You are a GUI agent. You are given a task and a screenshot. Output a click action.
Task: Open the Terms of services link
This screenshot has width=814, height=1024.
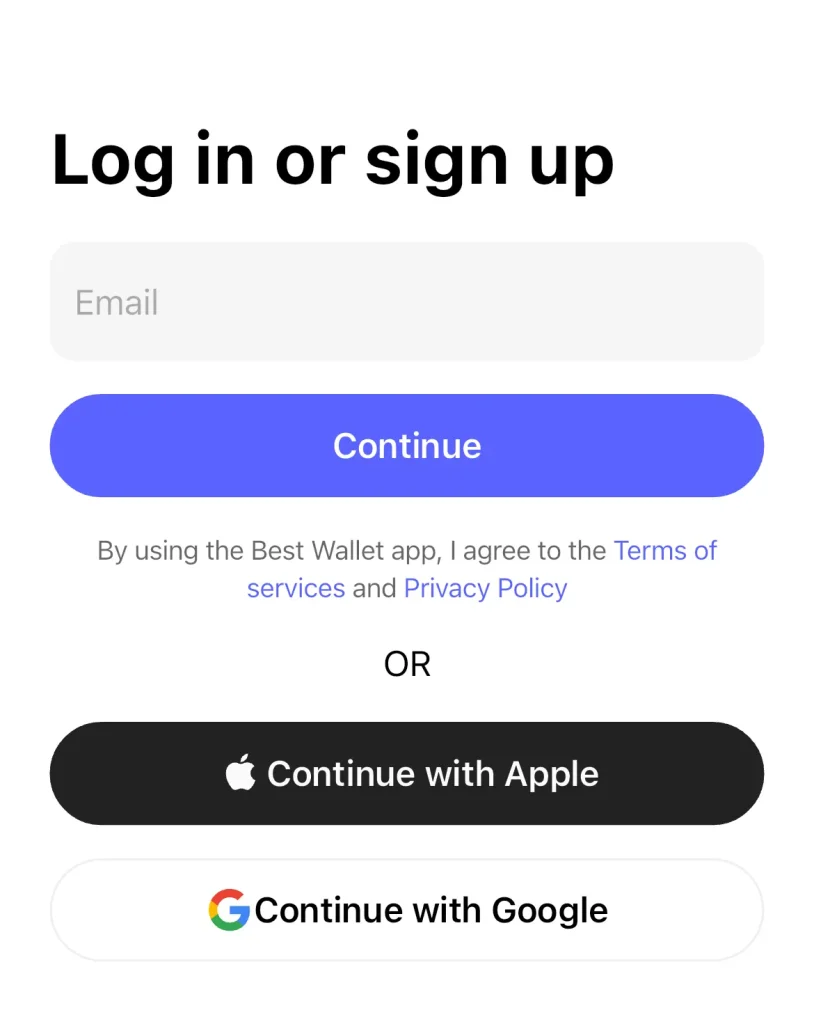pyautogui.click(x=664, y=551)
